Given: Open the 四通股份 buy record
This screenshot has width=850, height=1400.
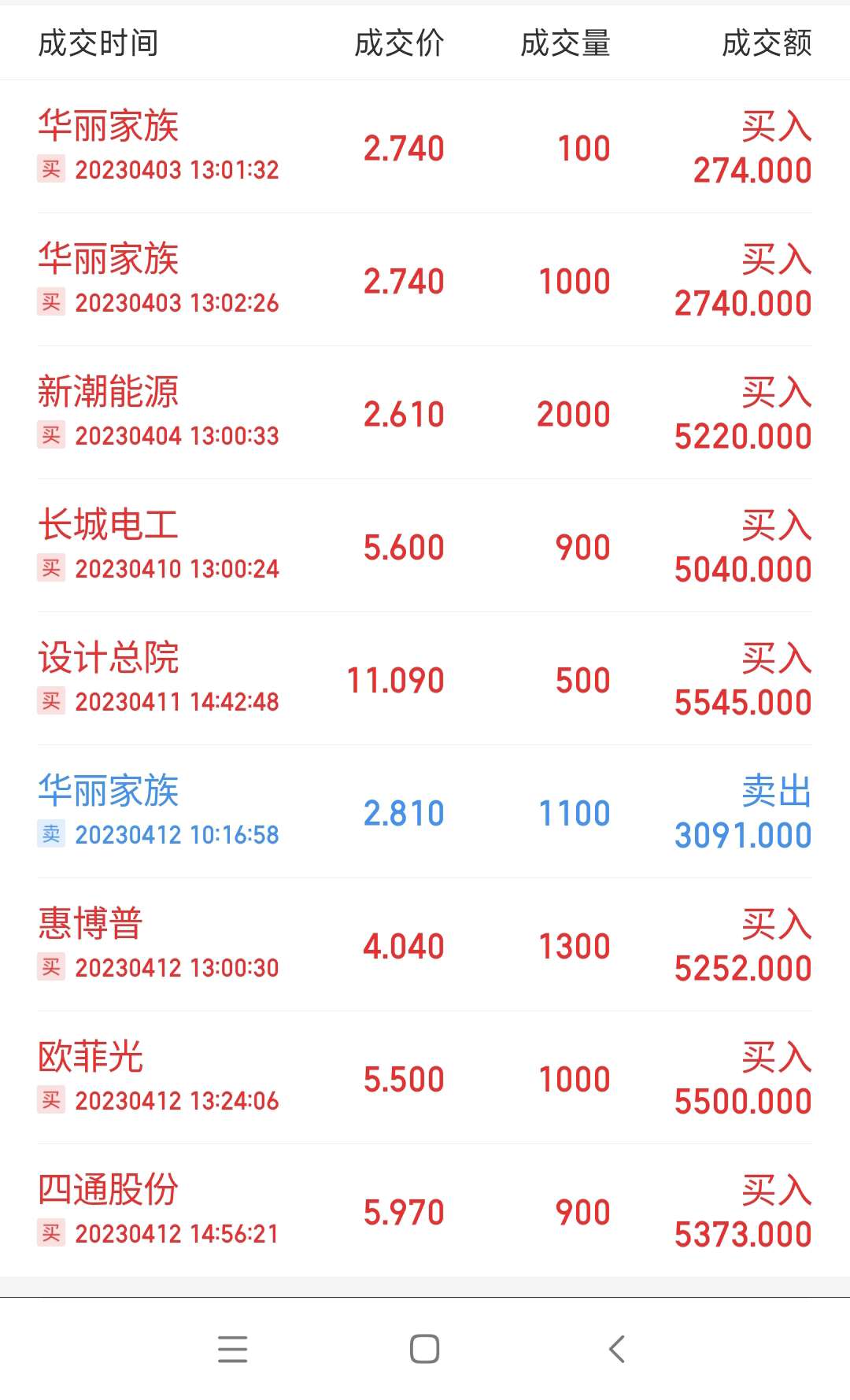Looking at the screenshot, I should [x=425, y=1210].
